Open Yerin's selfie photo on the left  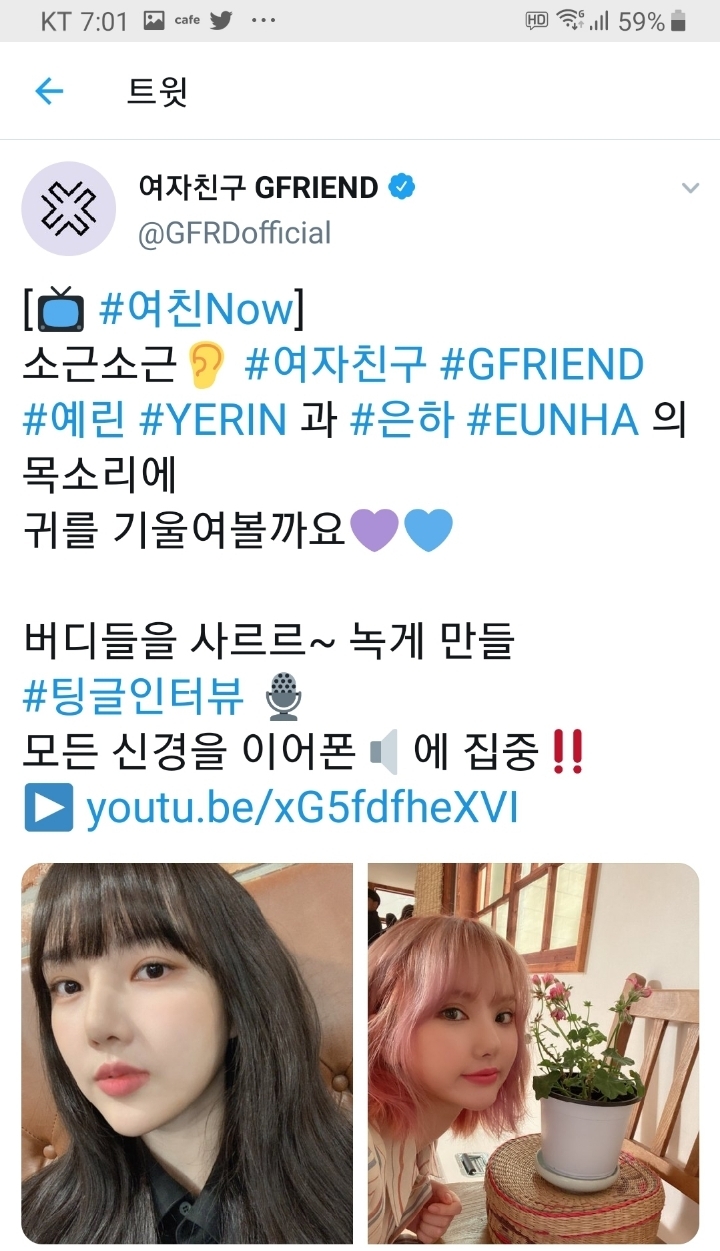[x=184, y=1050]
